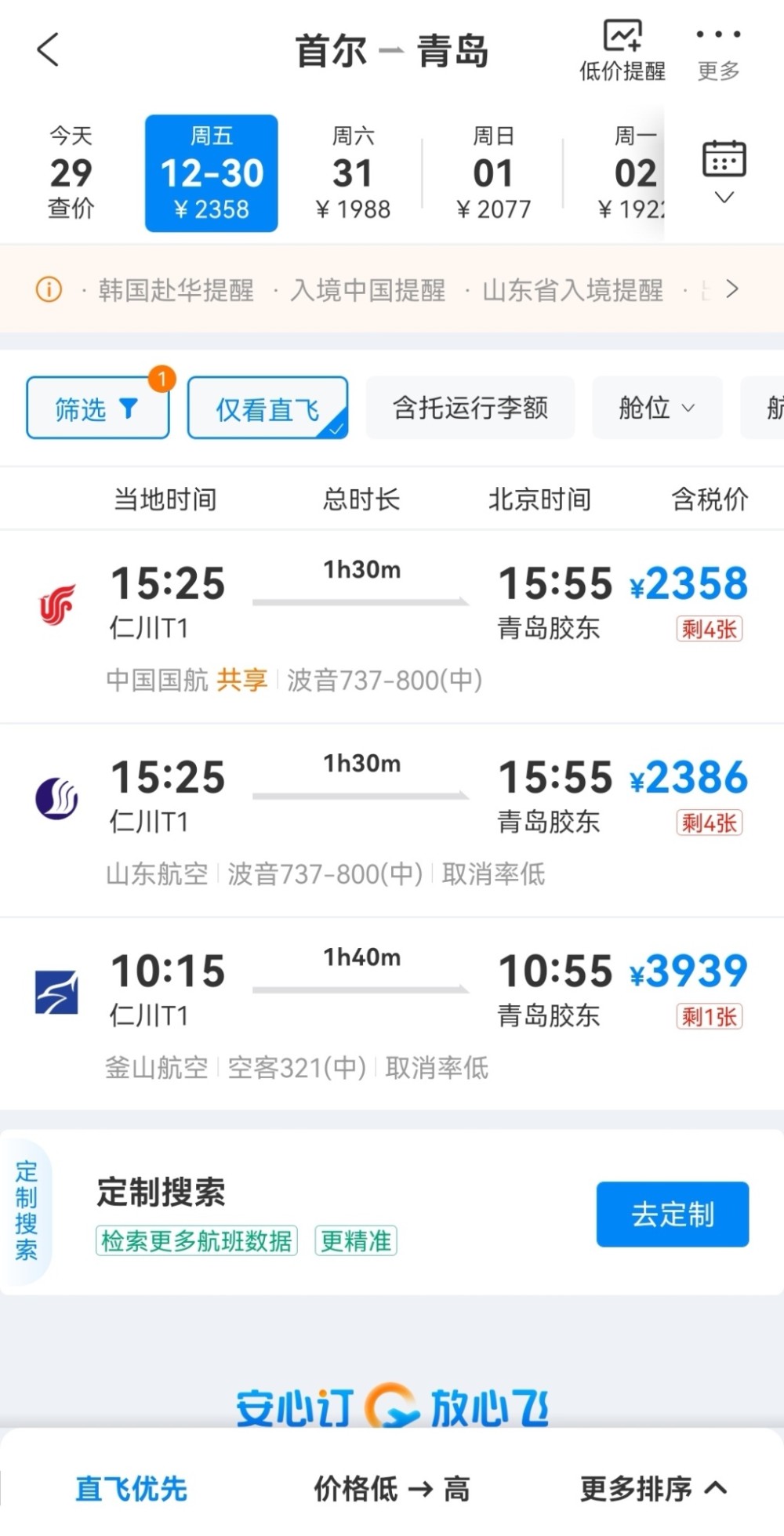Choose 周日 01 priced ¥2077
784x1536 pixels.
point(493,173)
